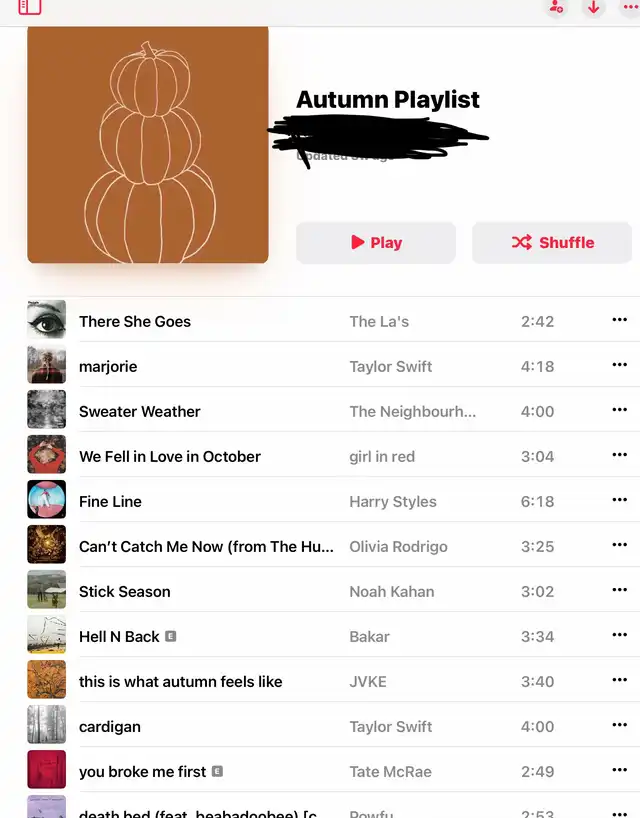The width and height of the screenshot is (640, 818).
Task: Play the Autumn Playlist
Action: (376, 242)
